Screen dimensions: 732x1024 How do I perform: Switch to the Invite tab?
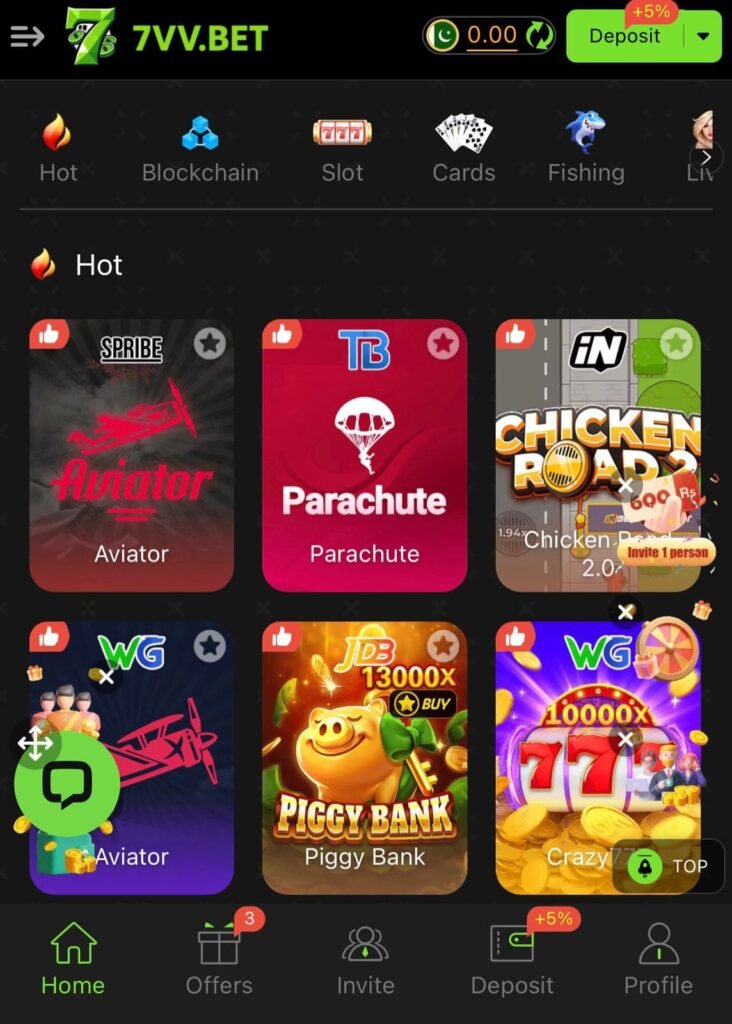[365, 960]
